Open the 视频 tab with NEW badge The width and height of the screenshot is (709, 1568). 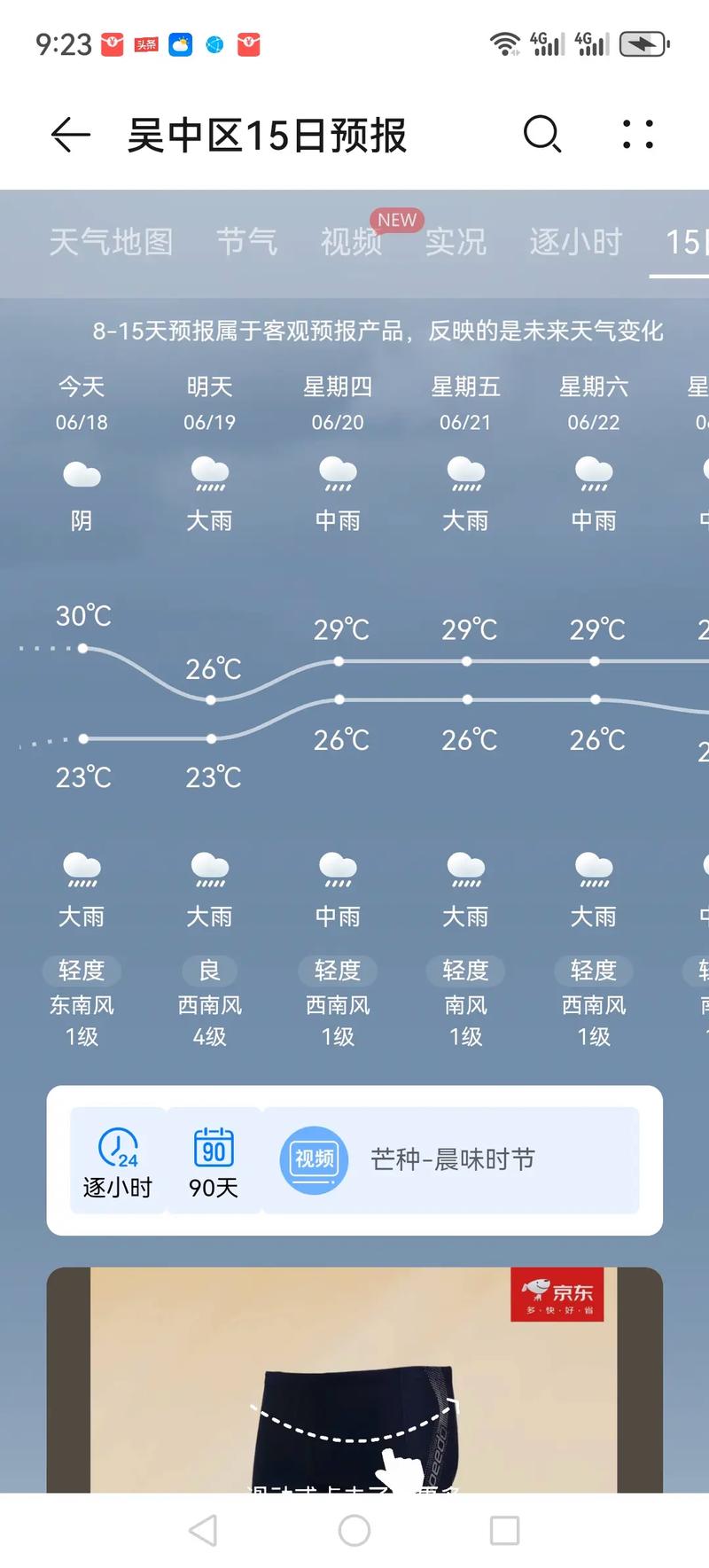[x=351, y=243]
